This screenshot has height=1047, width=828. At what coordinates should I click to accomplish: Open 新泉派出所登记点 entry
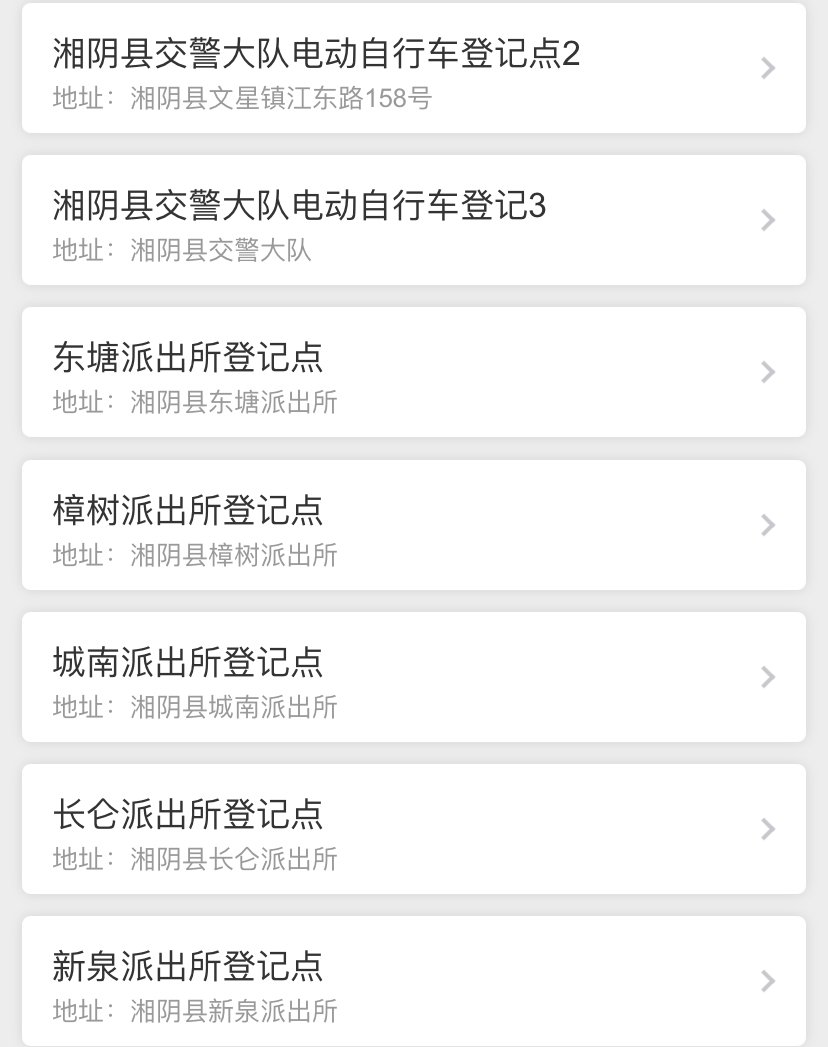coord(413,980)
